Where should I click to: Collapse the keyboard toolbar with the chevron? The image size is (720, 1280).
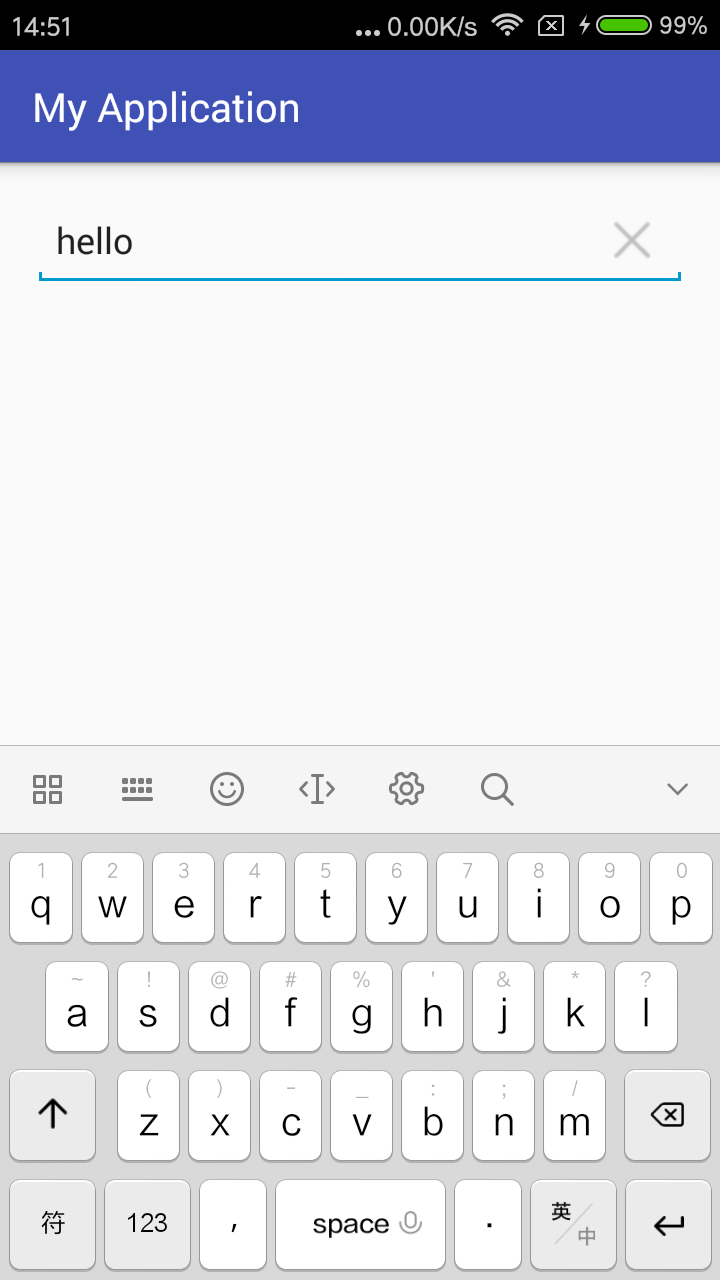[x=677, y=789]
